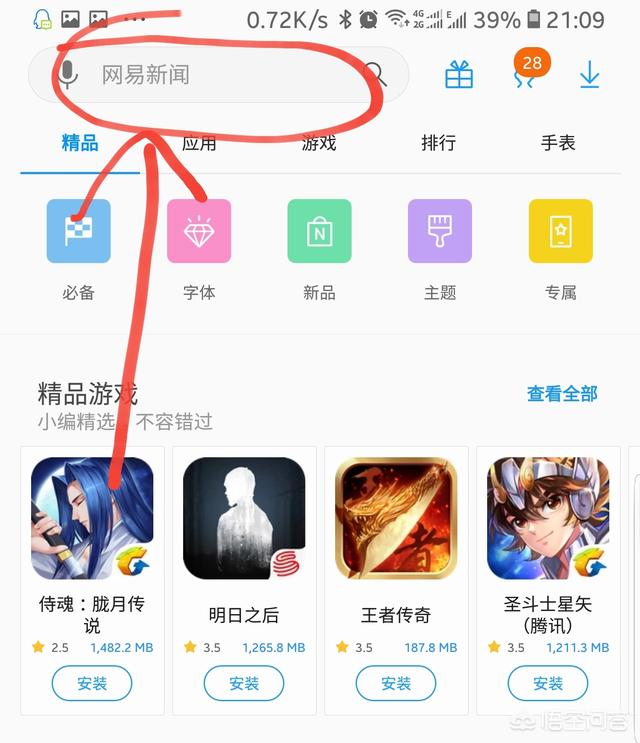Select the 精品 tab
The image size is (640, 743).
point(80,143)
